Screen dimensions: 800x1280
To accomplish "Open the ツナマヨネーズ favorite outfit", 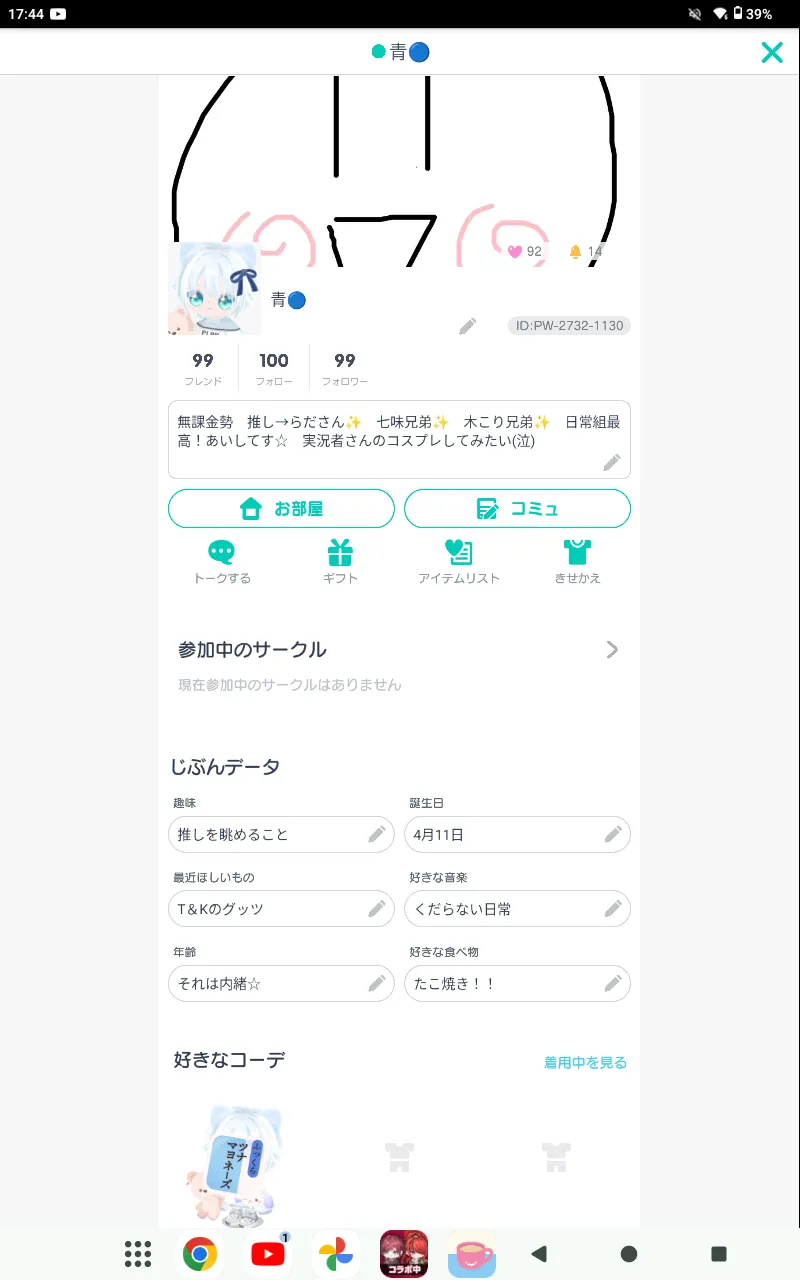I will click(x=233, y=1165).
